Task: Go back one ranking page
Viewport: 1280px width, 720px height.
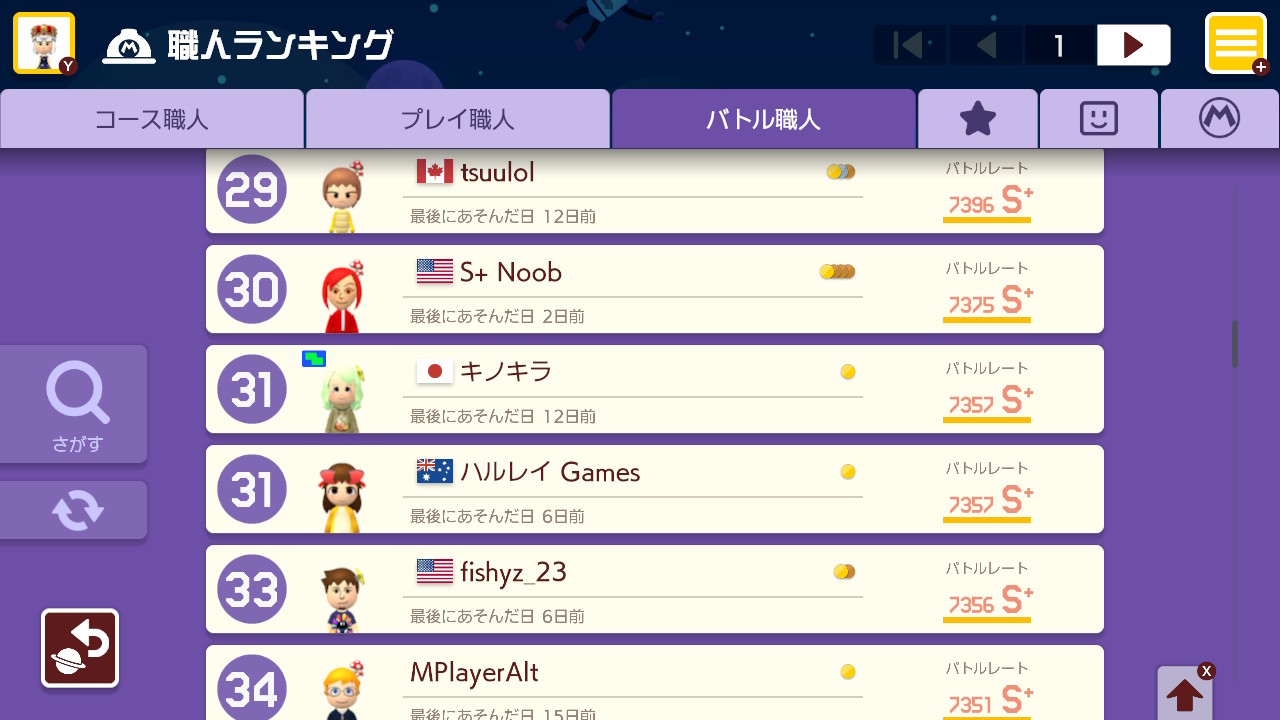Action: (x=986, y=45)
